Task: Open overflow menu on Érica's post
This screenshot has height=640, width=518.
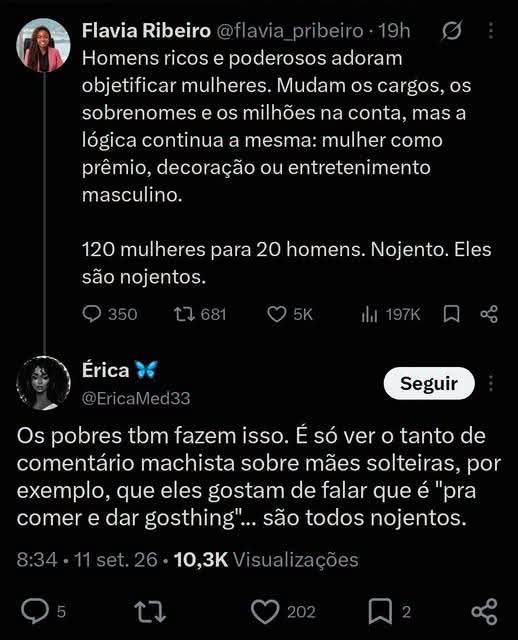Action: point(491,383)
